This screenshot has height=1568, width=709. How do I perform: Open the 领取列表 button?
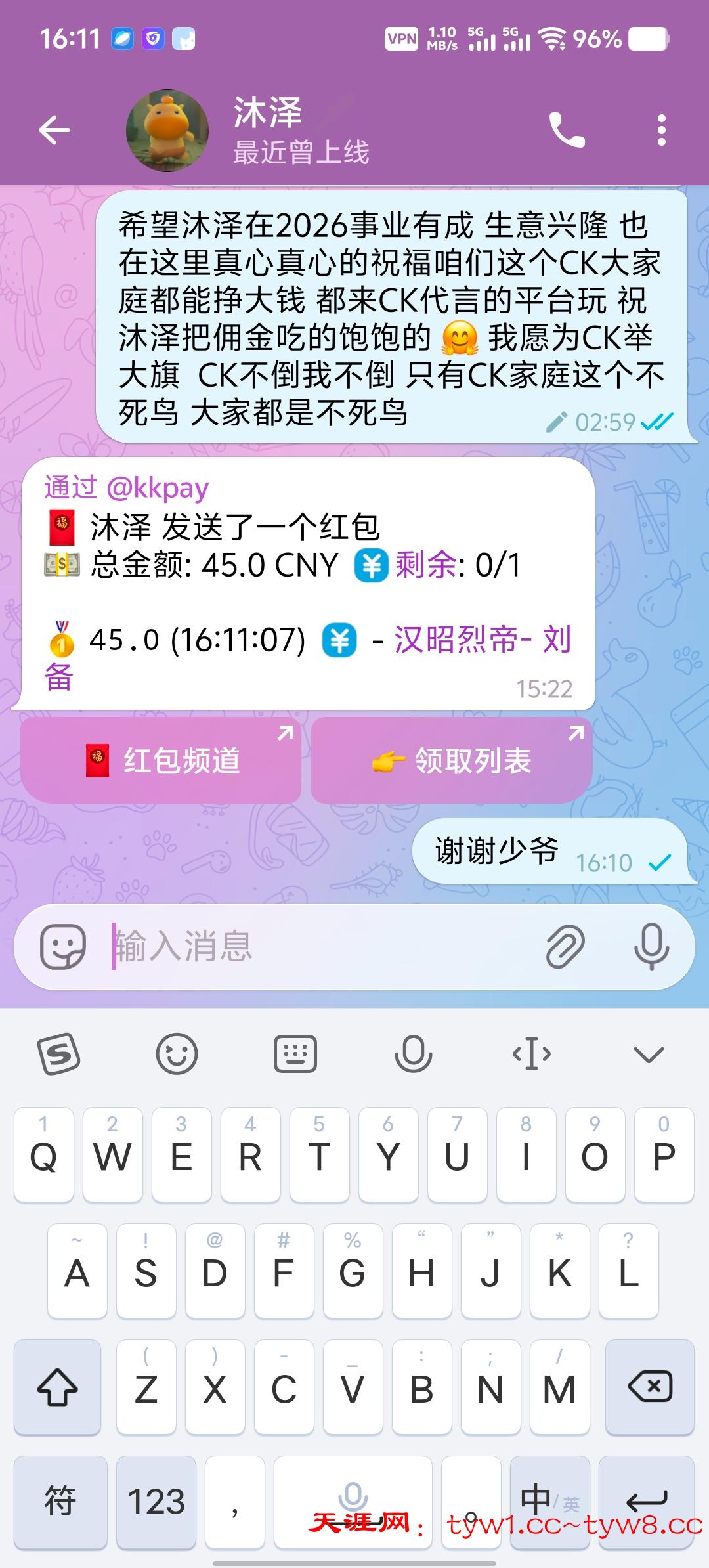pyautogui.click(x=452, y=760)
